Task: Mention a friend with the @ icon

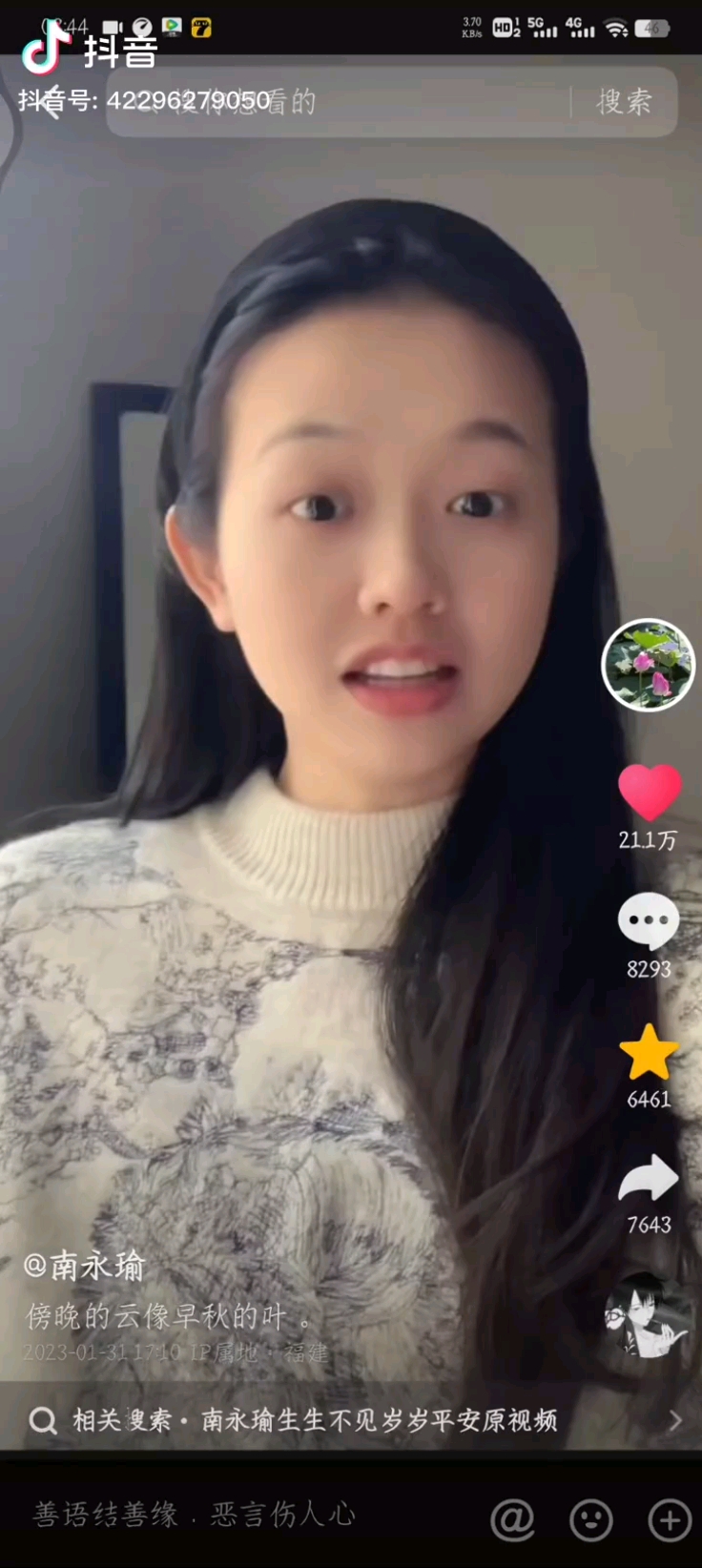Action: 512,1519
